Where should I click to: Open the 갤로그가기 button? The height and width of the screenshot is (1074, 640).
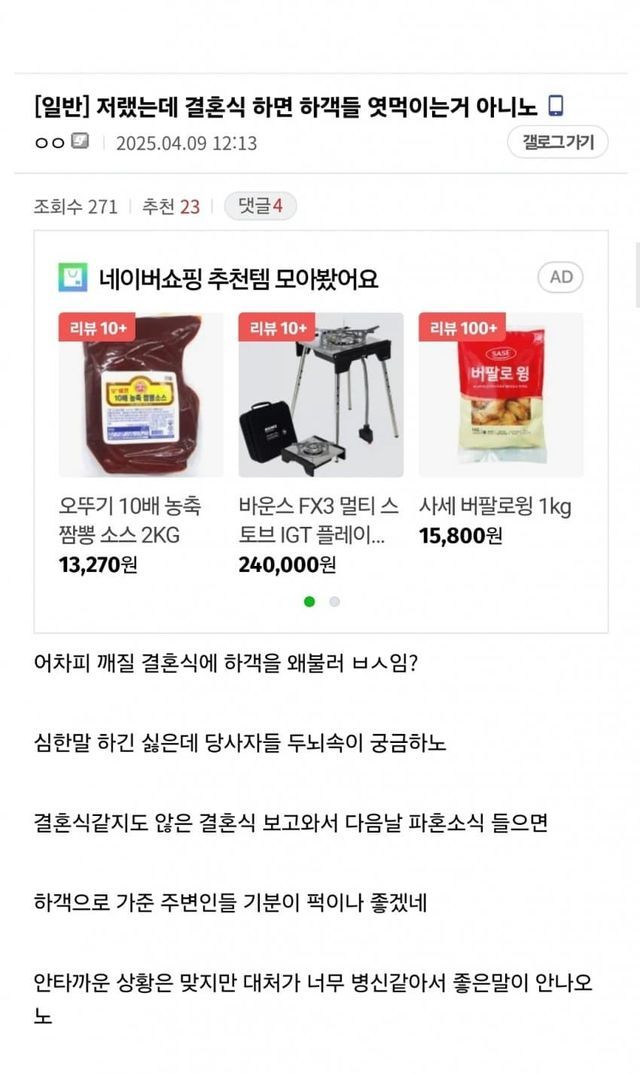[557, 142]
